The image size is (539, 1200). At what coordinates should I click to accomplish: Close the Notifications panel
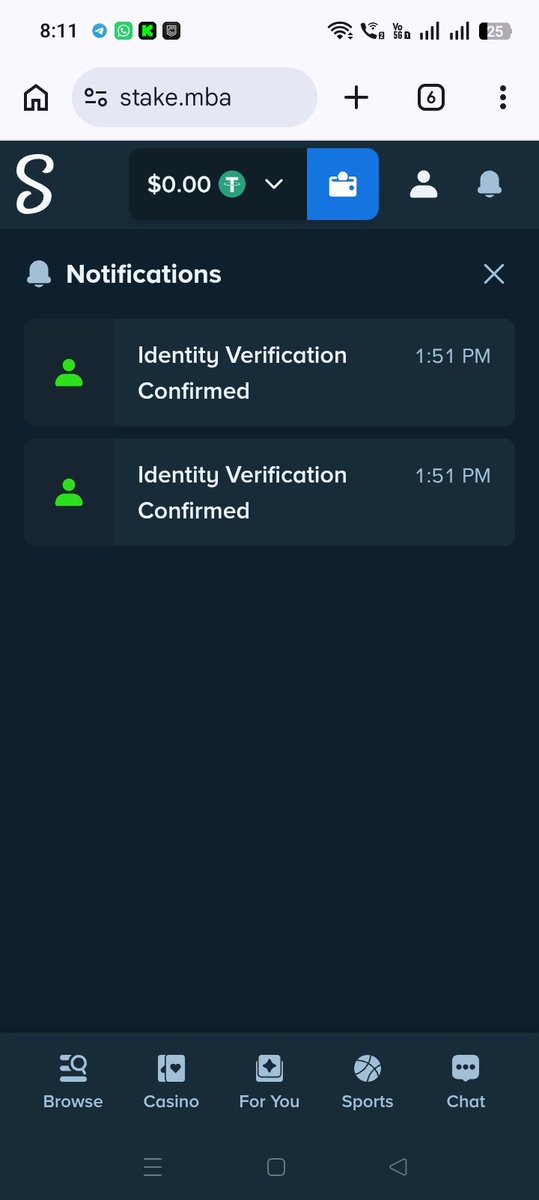pos(494,274)
